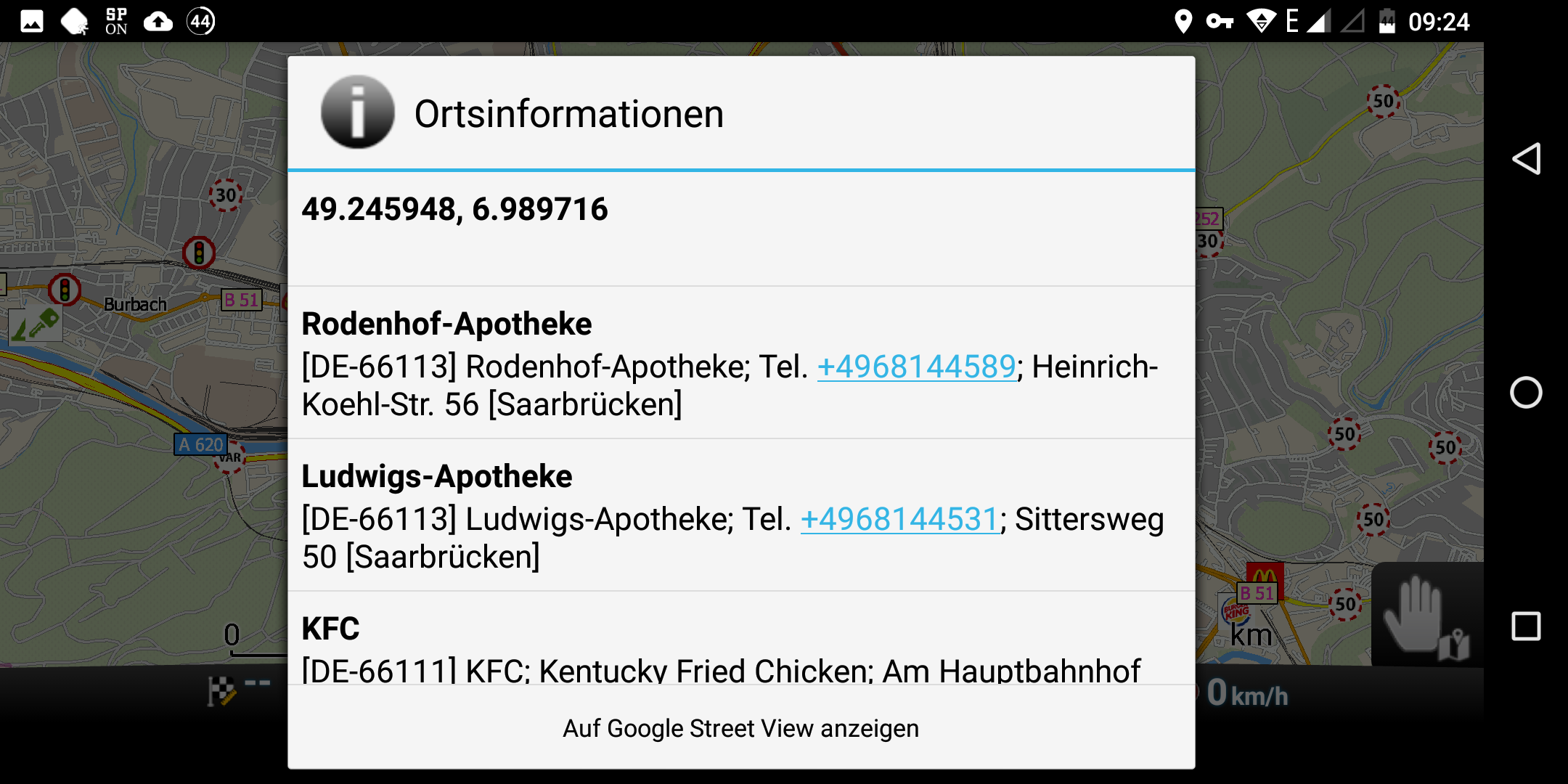This screenshot has width=1568, height=784.
Task: Go back with the system back button
Action: click(x=1526, y=158)
